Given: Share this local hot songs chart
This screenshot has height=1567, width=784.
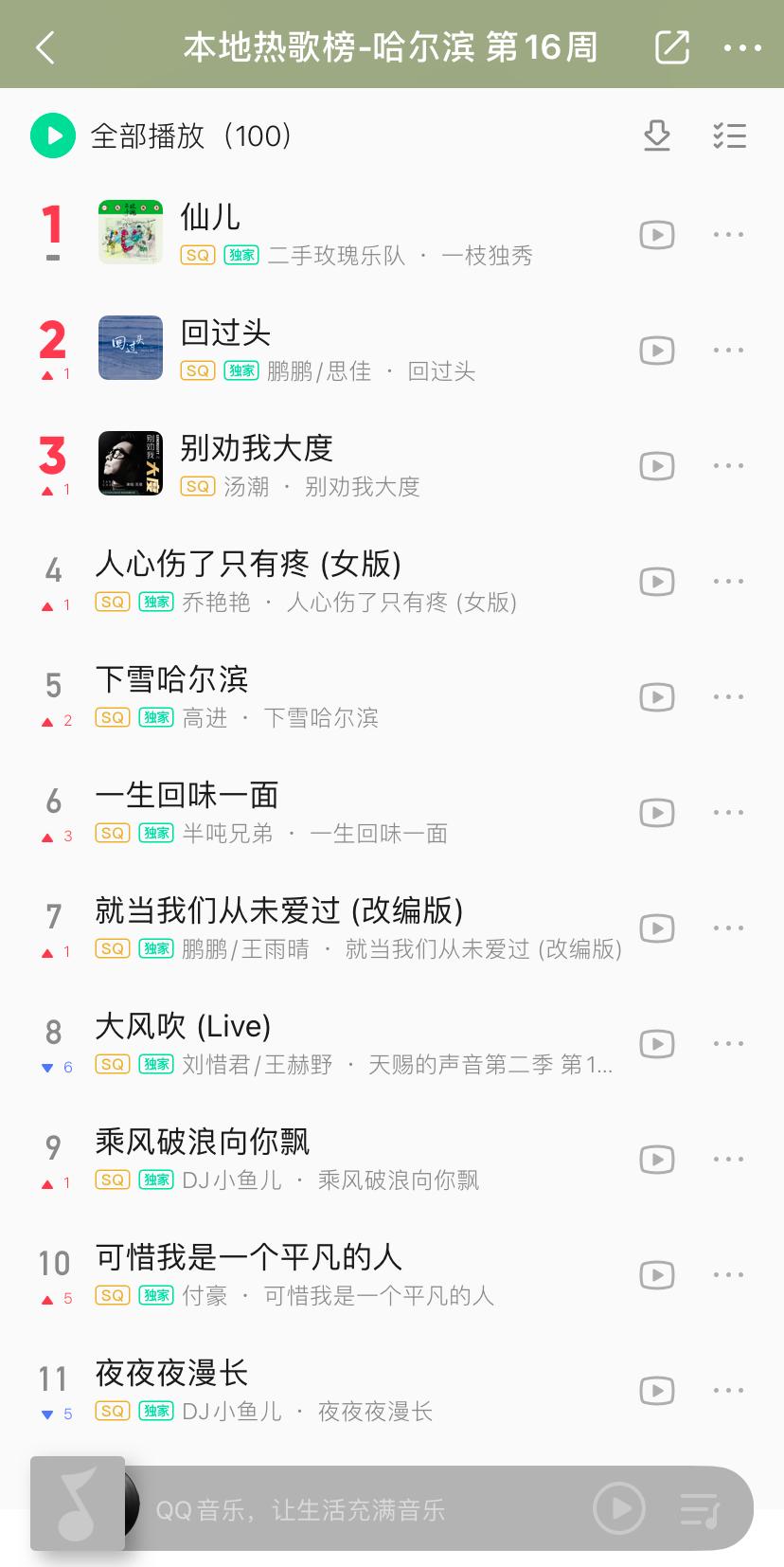Looking at the screenshot, I should point(671,47).
